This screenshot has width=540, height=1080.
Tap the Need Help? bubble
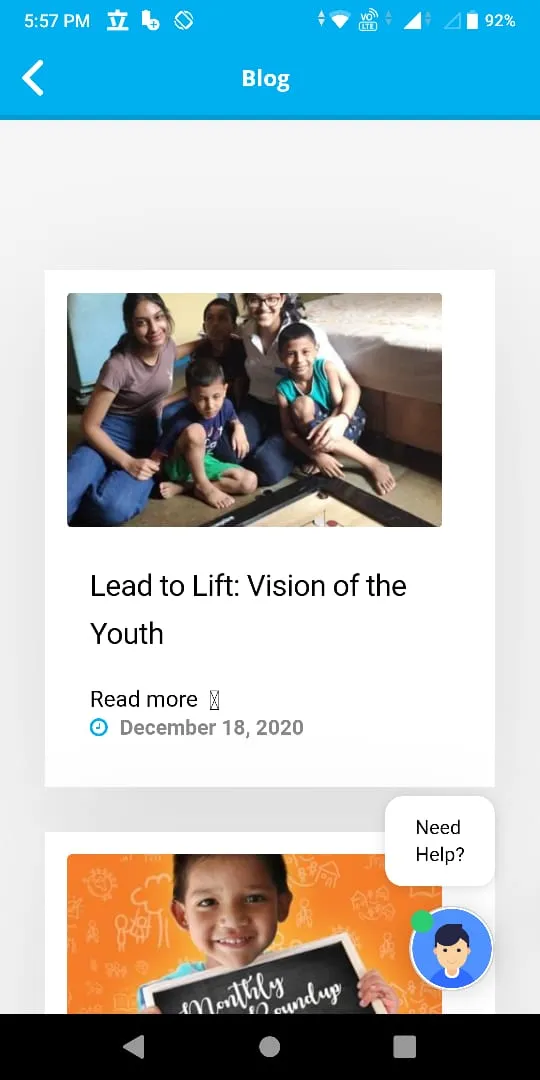click(439, 841)
